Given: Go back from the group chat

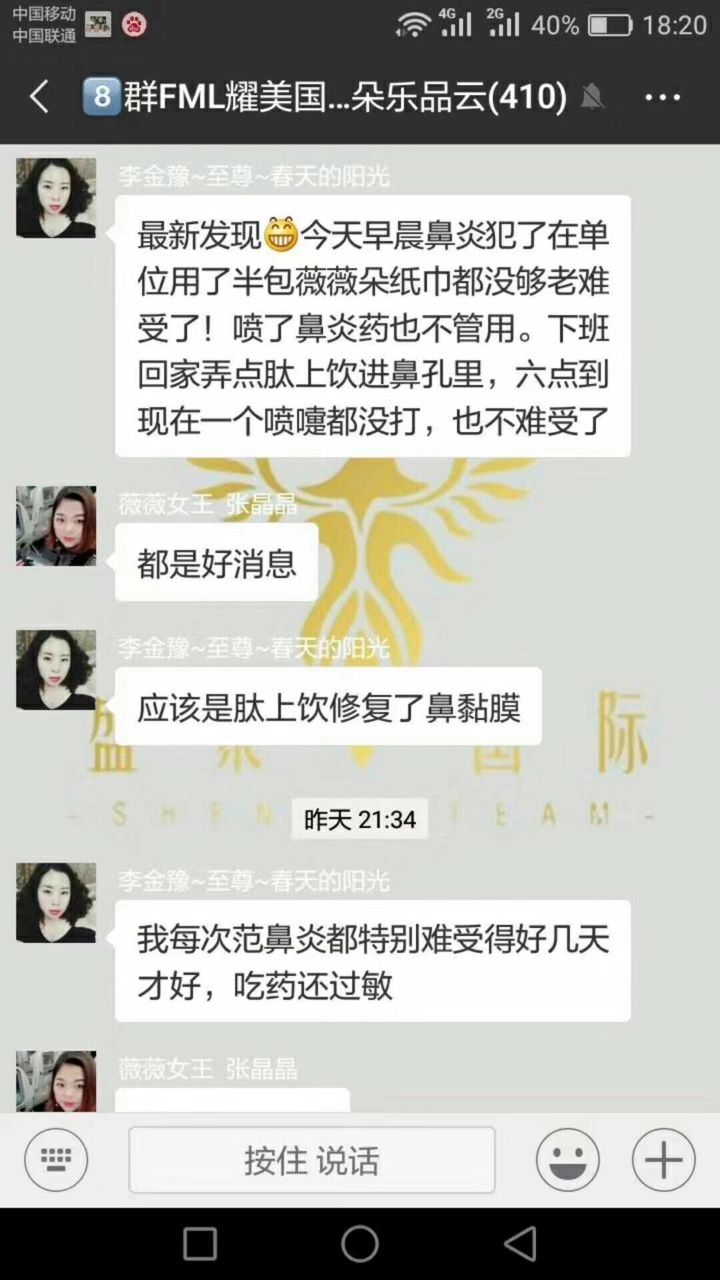Looking at the screenshot, I should pos(40,97).
